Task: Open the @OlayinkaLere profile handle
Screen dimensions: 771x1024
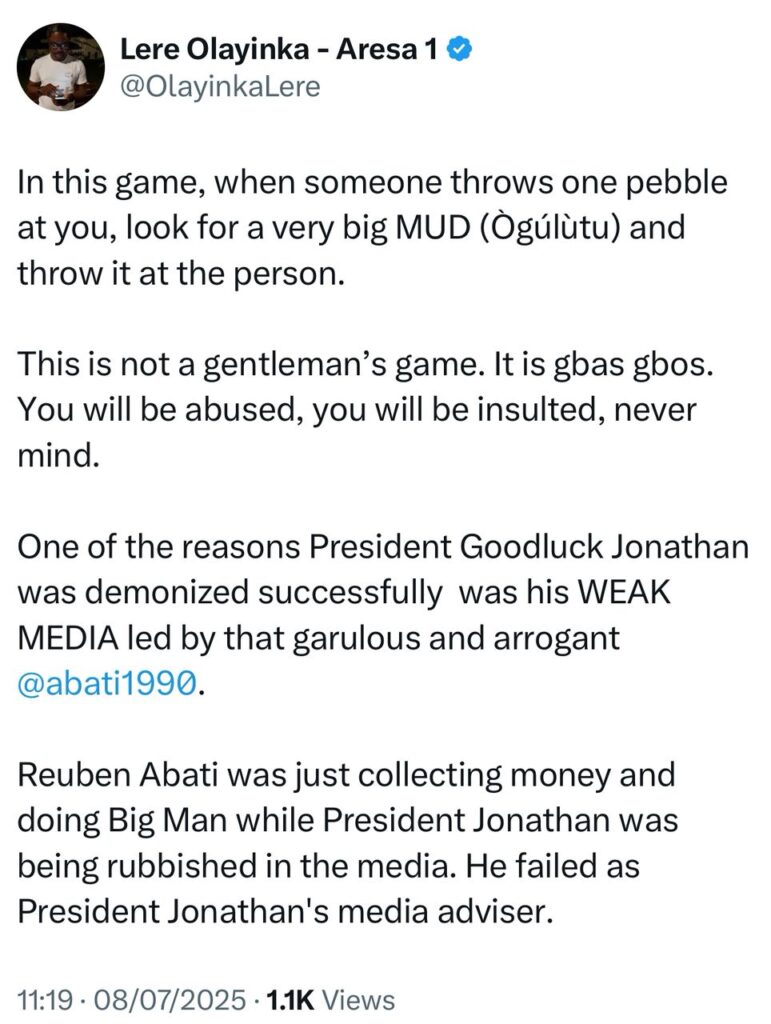Action: (x=219, y=87)
